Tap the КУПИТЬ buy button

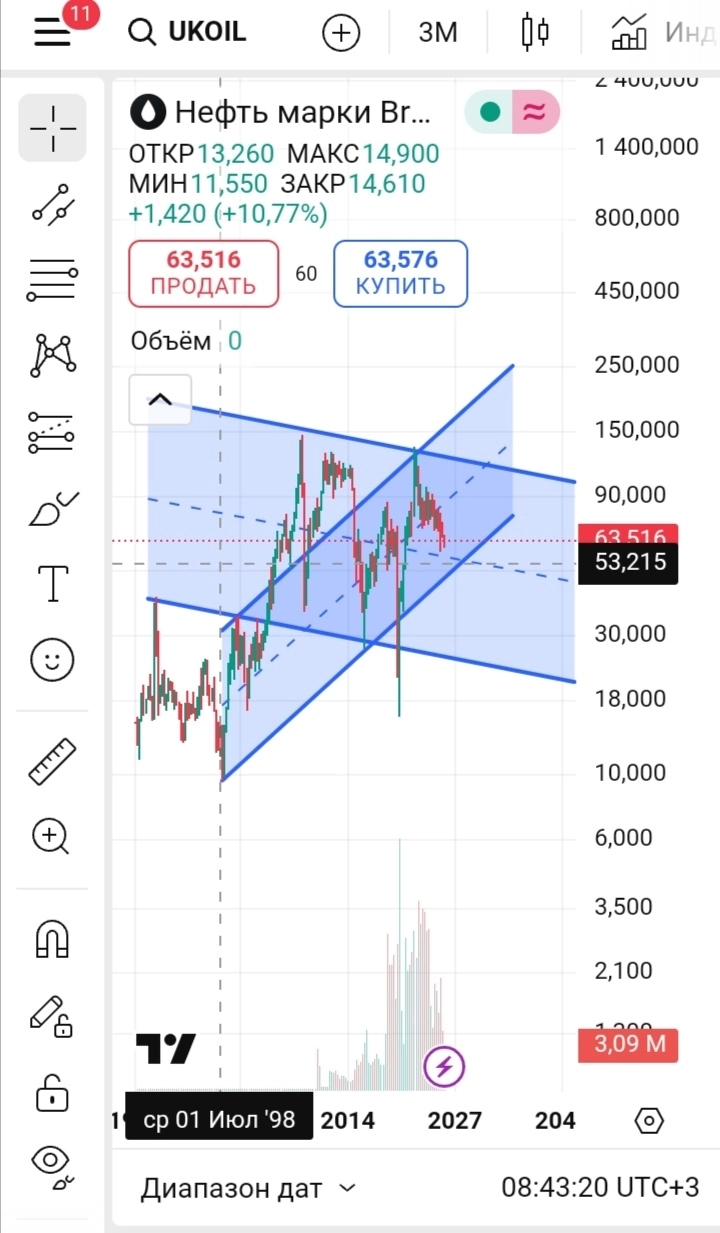pos(400,273)
